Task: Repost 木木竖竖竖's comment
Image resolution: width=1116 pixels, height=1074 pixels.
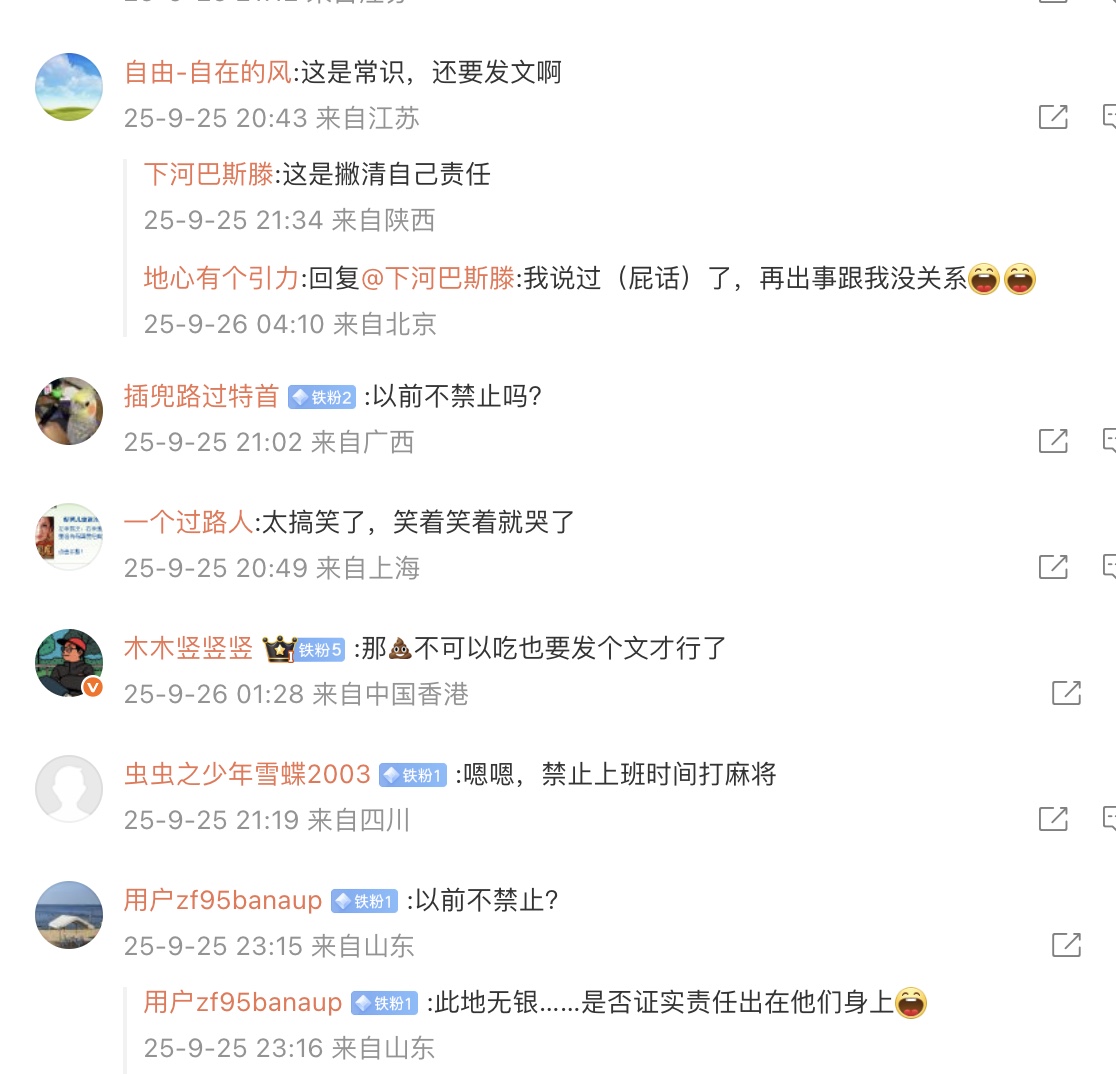Action: 1066,693
